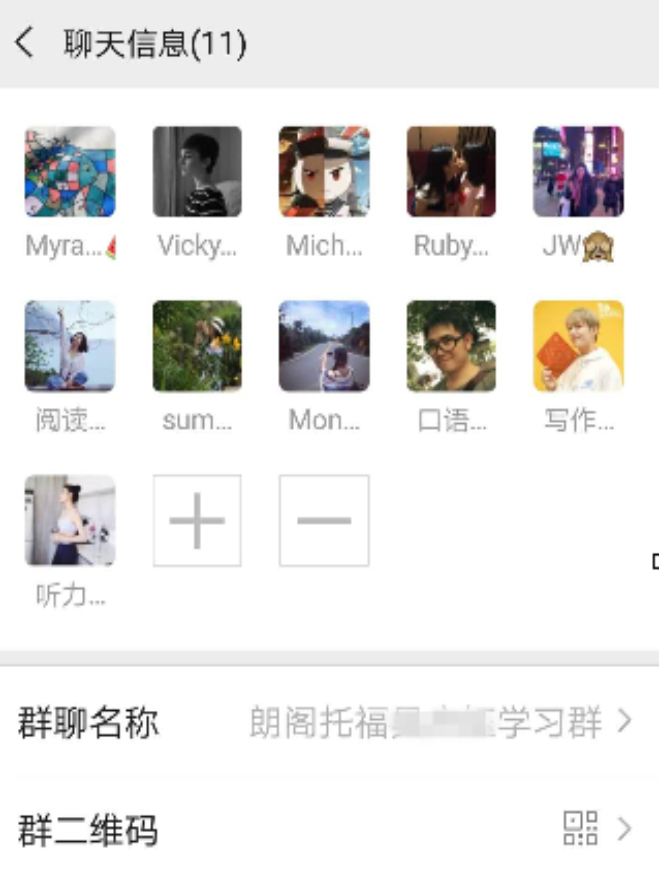Remove a member with minus button
This screenshot has height=881, width=659.
point(324,520)
